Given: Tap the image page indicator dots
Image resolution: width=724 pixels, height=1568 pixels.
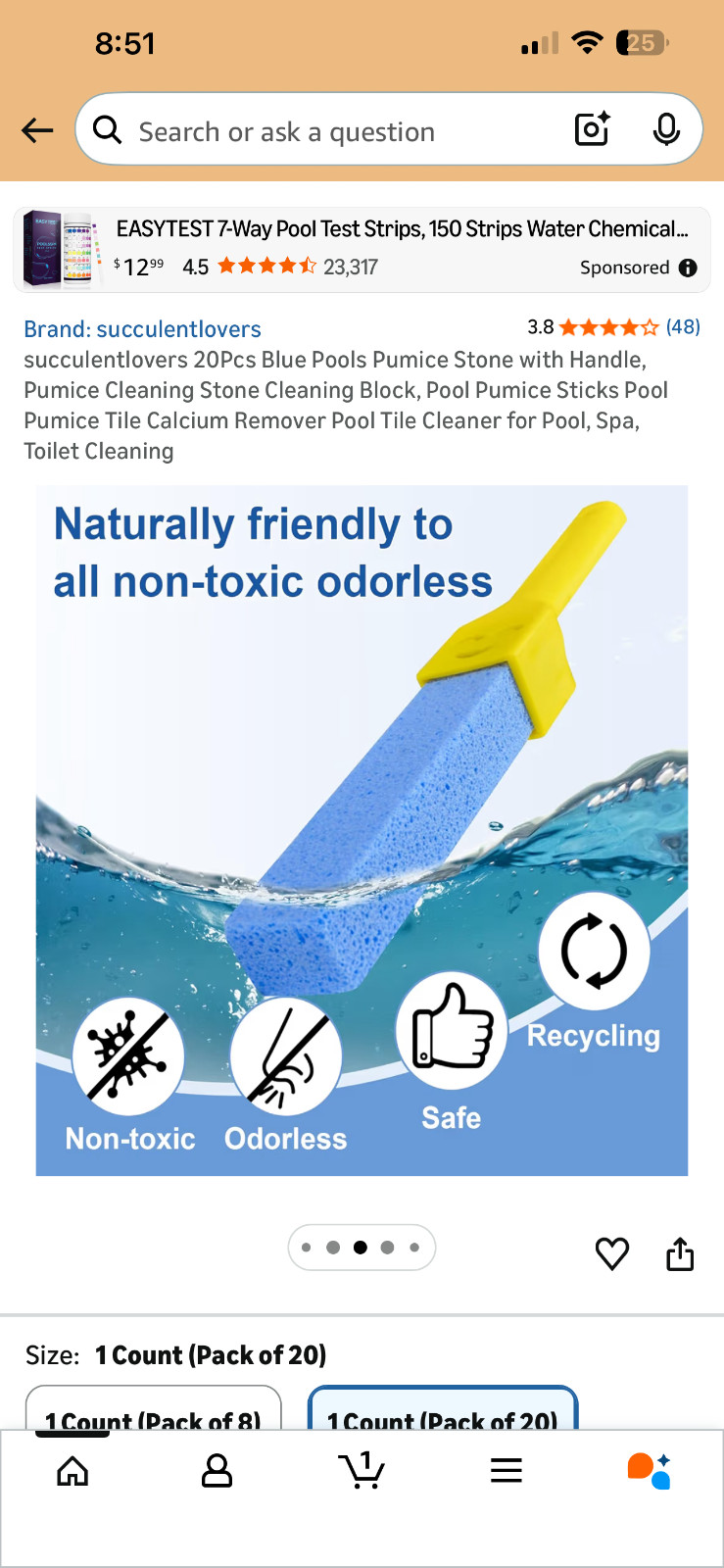Looking at the screenshot, I should coord(362,1248).
